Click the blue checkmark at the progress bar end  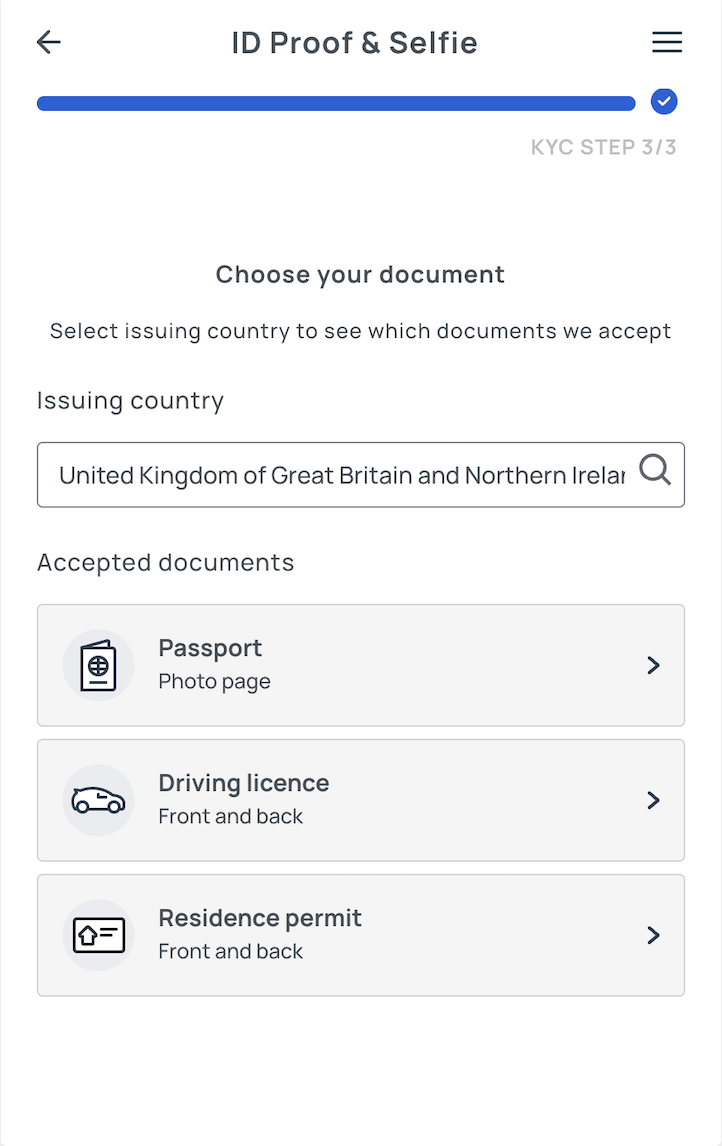(x=664, y=101)
